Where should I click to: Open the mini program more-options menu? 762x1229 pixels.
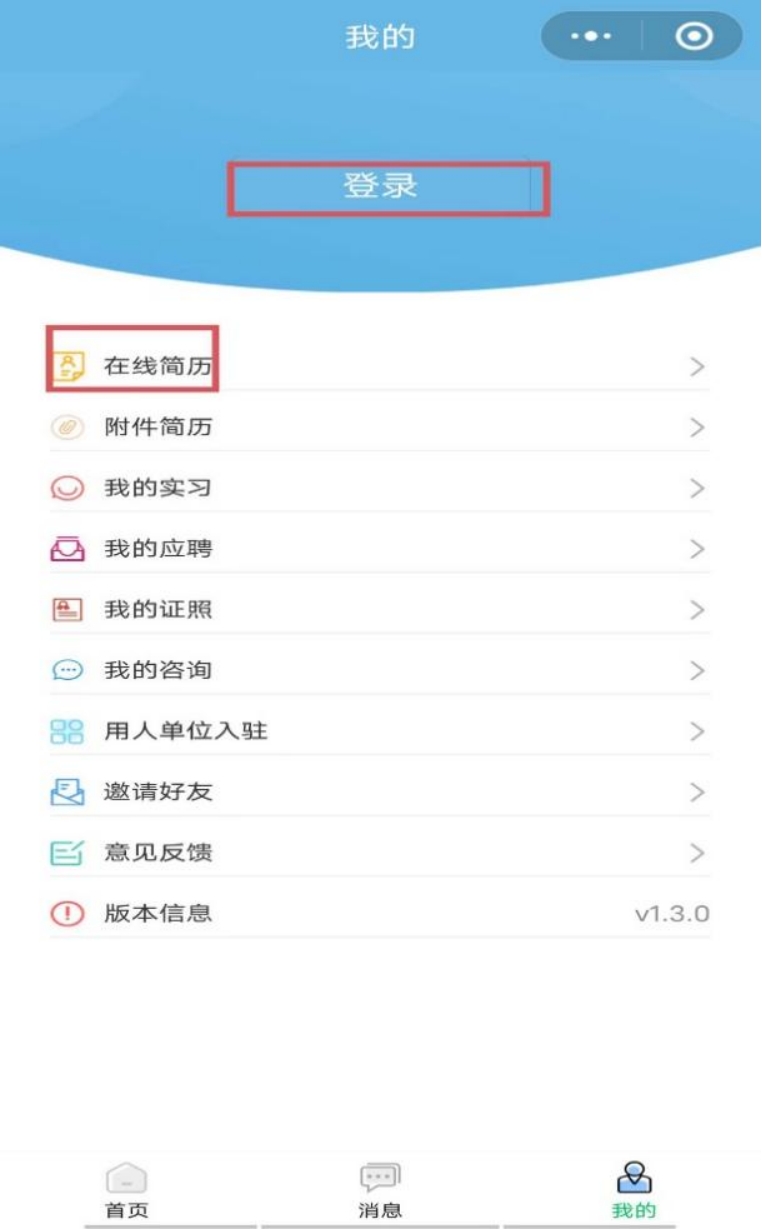click(x=591, y=37)
